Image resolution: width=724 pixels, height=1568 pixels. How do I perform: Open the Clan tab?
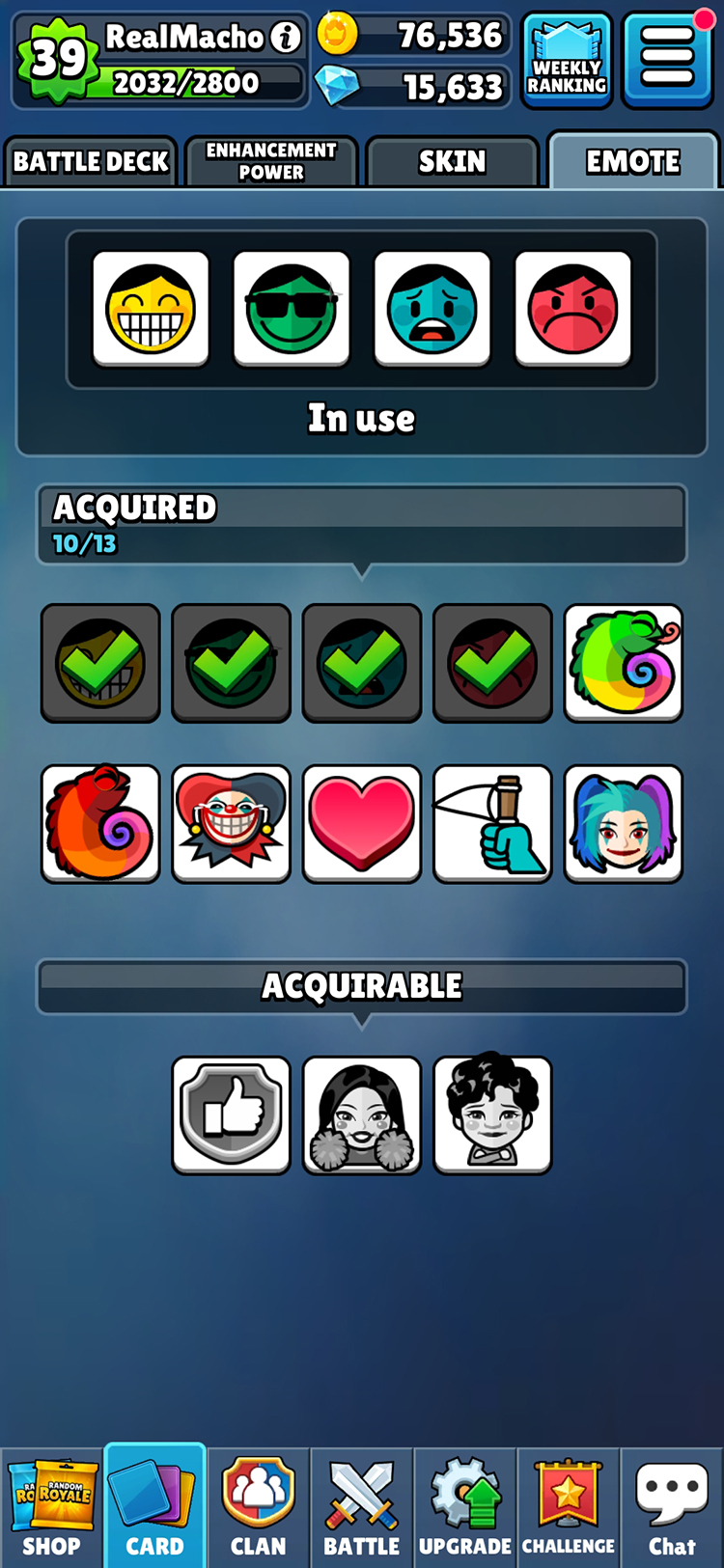coord(258,1507)
